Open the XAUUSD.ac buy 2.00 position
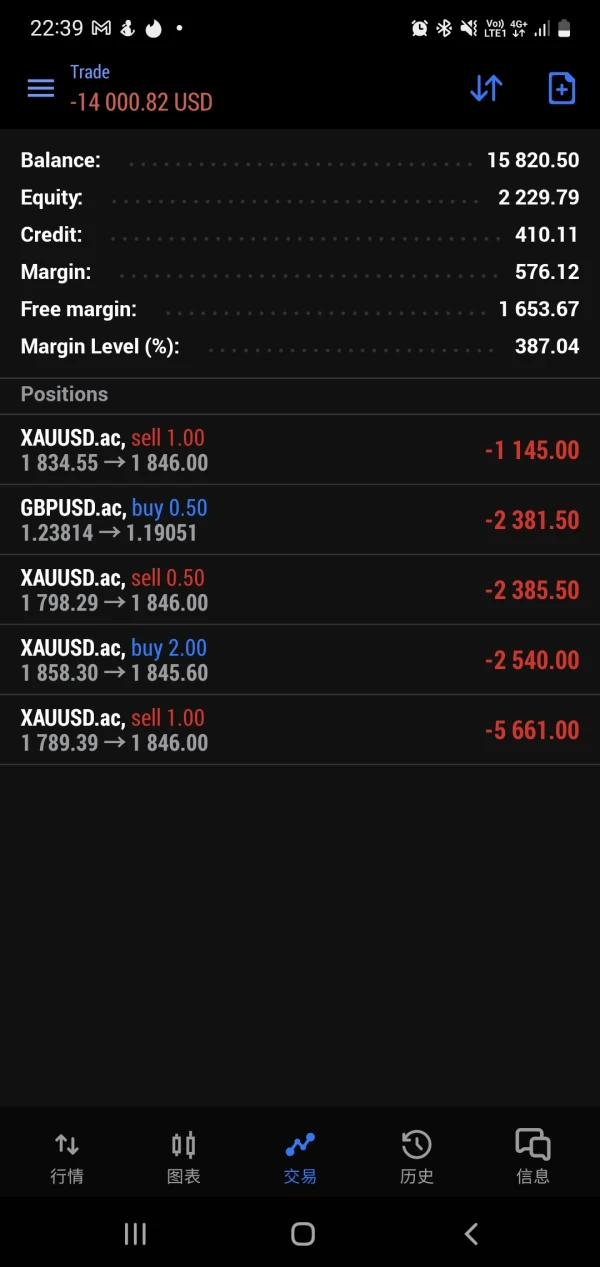Screen dimensions: 600x1267 (x=300, y=660)
